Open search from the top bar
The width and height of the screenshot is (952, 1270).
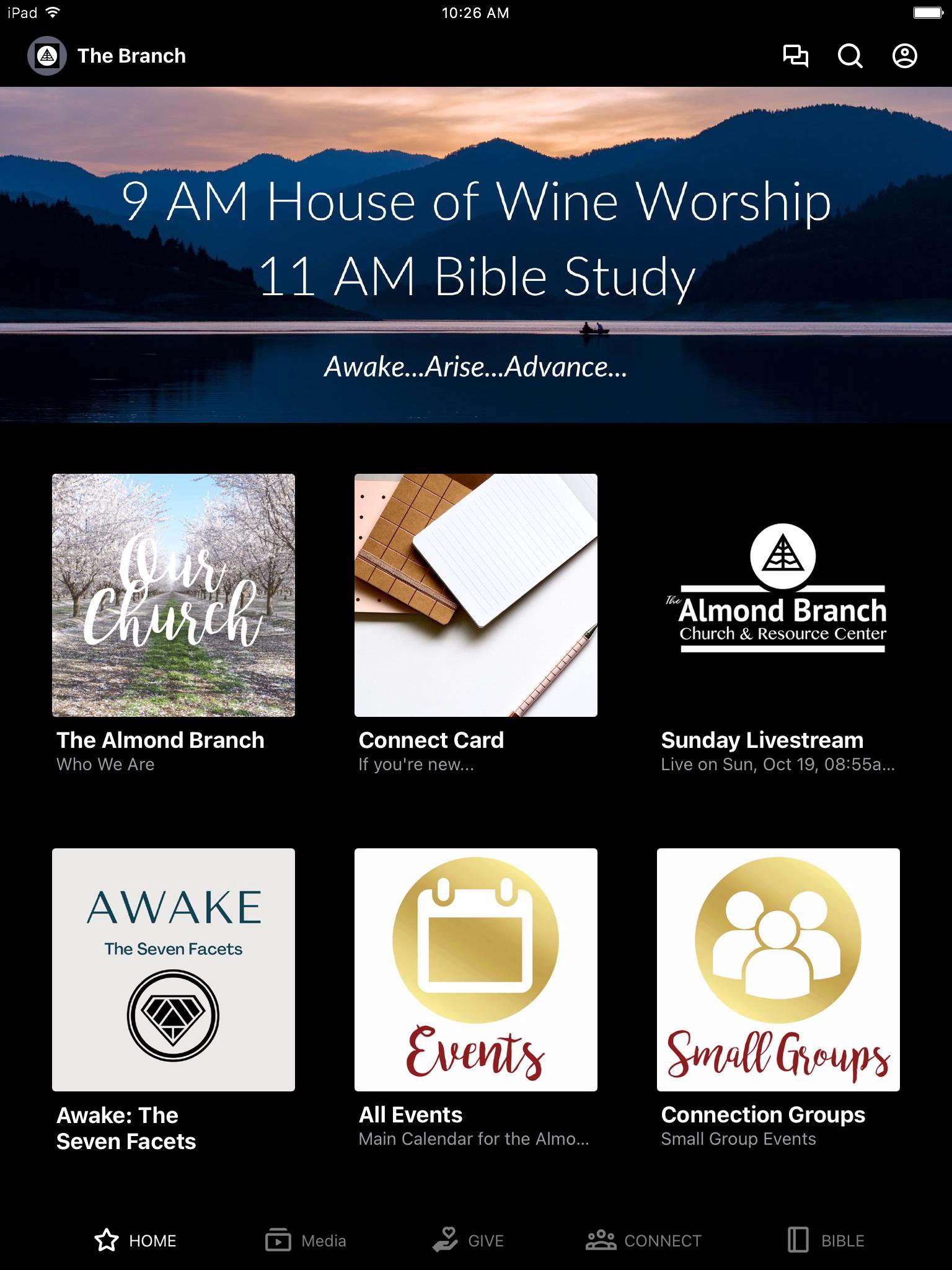tap(850, 56)
